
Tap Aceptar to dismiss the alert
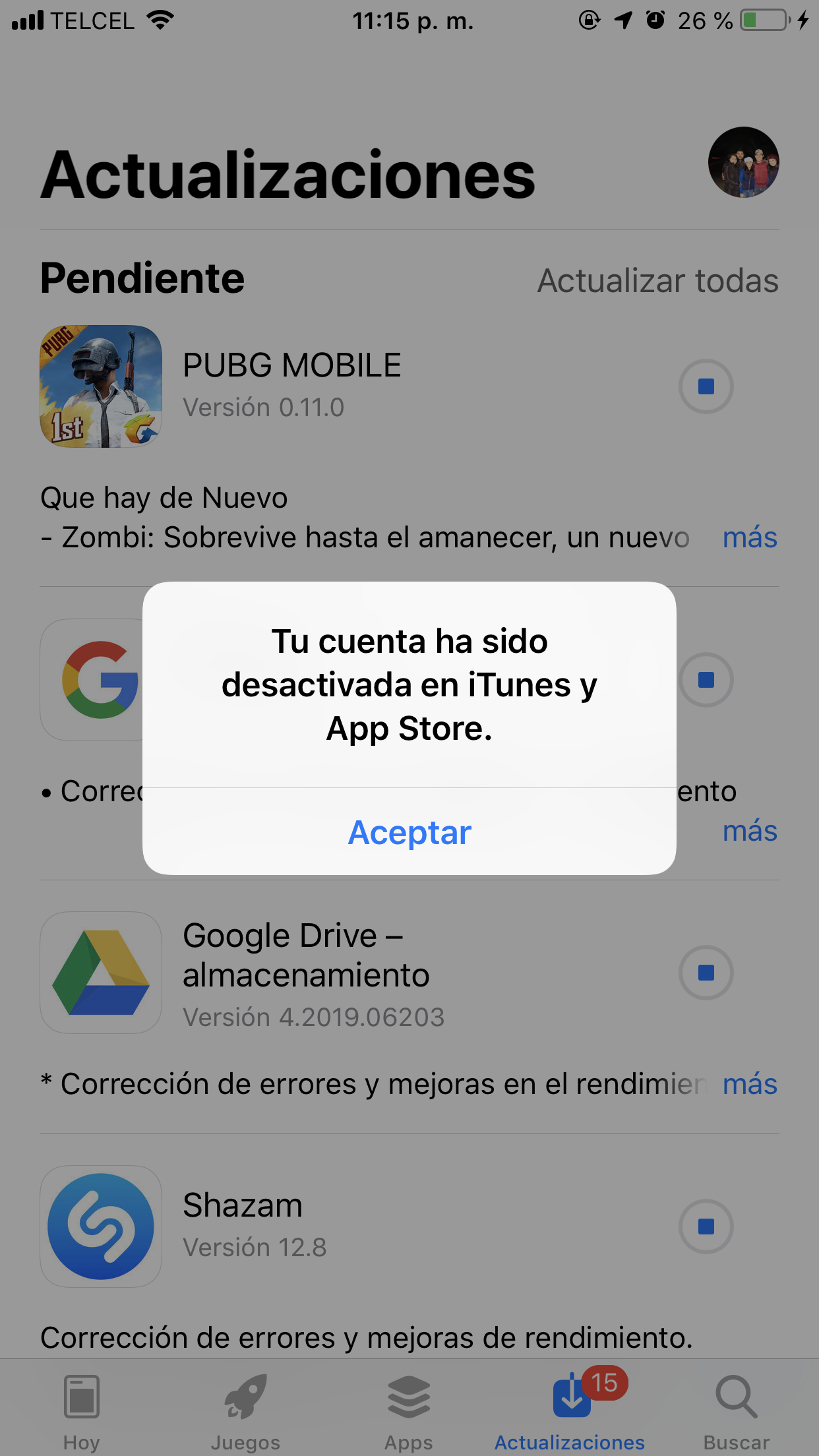(409, 832)
